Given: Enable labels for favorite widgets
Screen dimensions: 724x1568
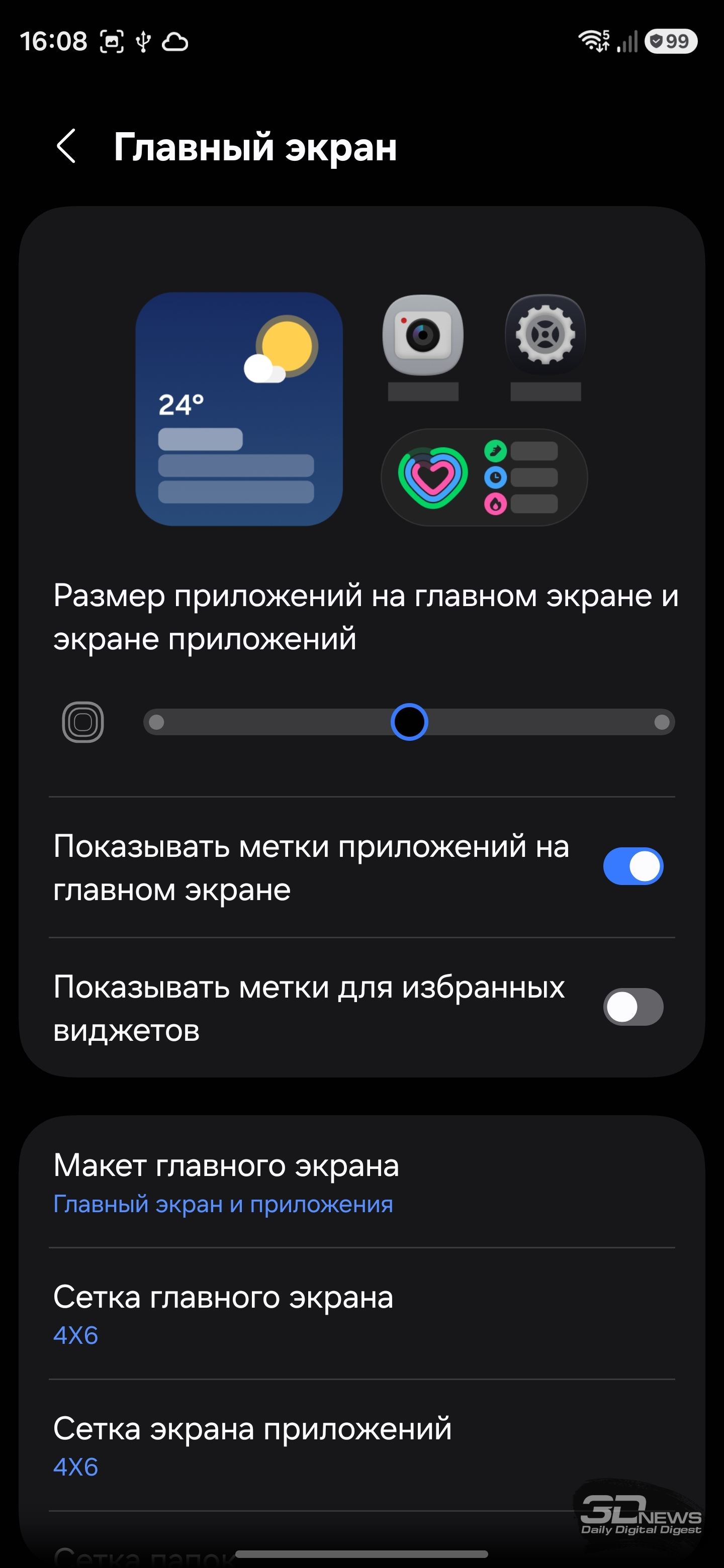Looking at the screenshot, I should click(x=632, y=1007).
